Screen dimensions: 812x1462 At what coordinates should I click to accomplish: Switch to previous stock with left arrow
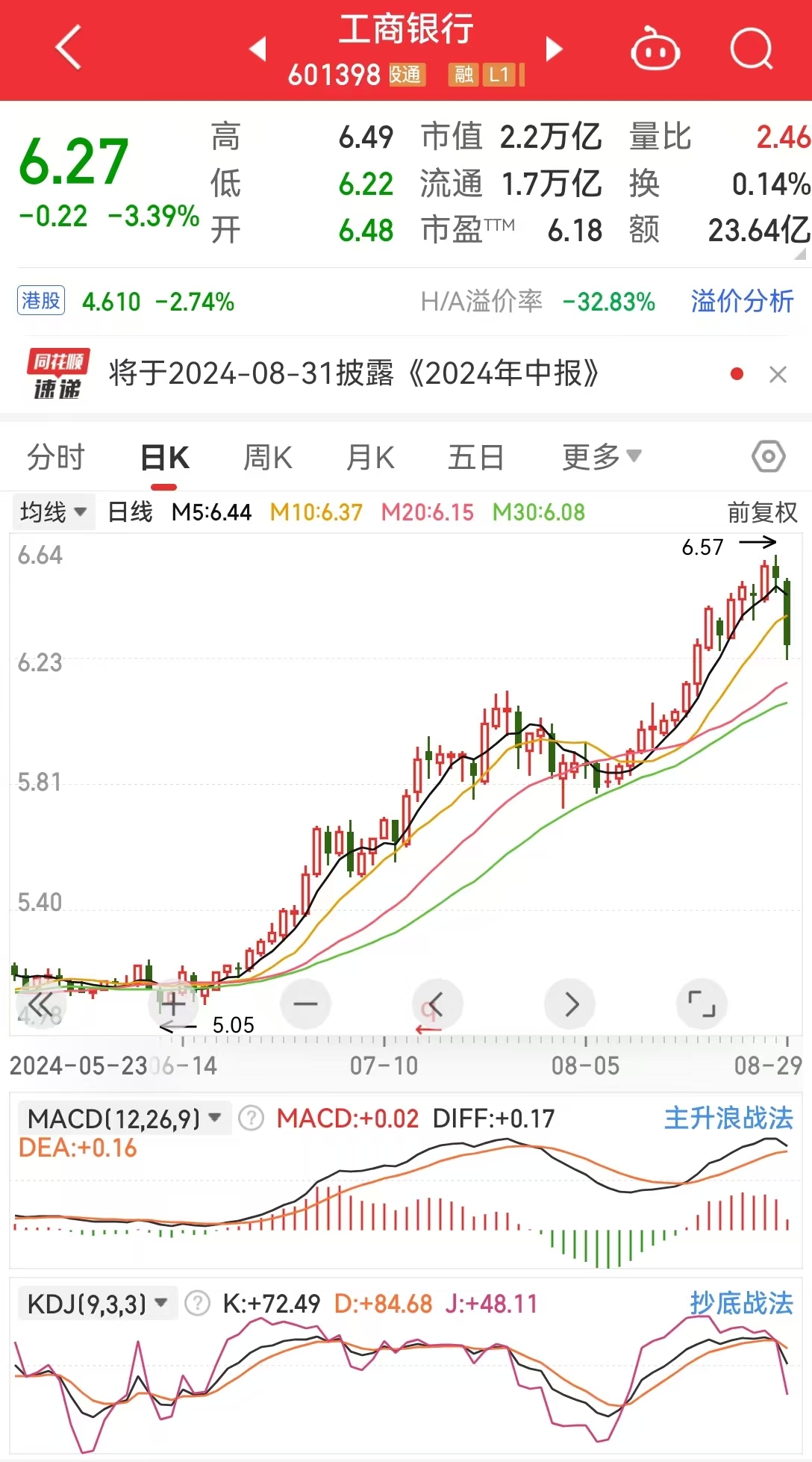257,48
